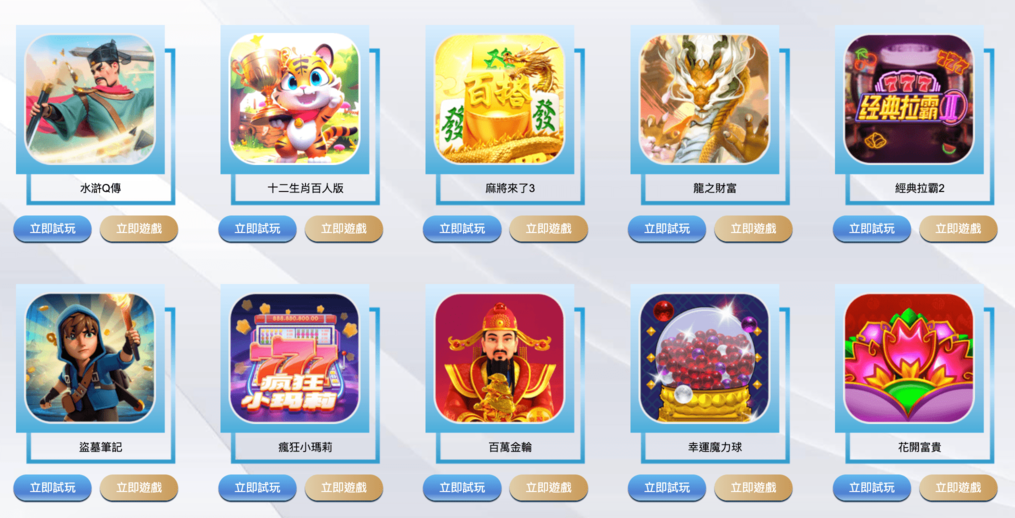Open the 花開富貴 flower tile

point(909,358)
